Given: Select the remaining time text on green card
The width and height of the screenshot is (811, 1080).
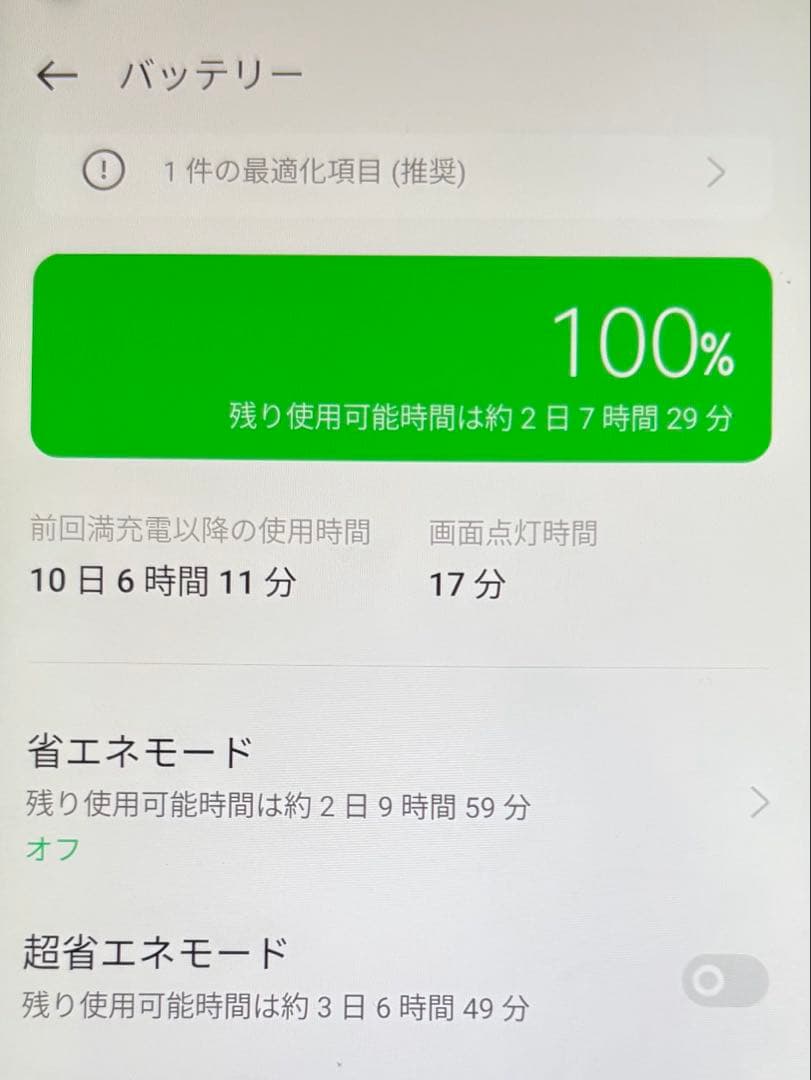Looking at the screenshot, I should pyautogui.click(x=482, y=418).
